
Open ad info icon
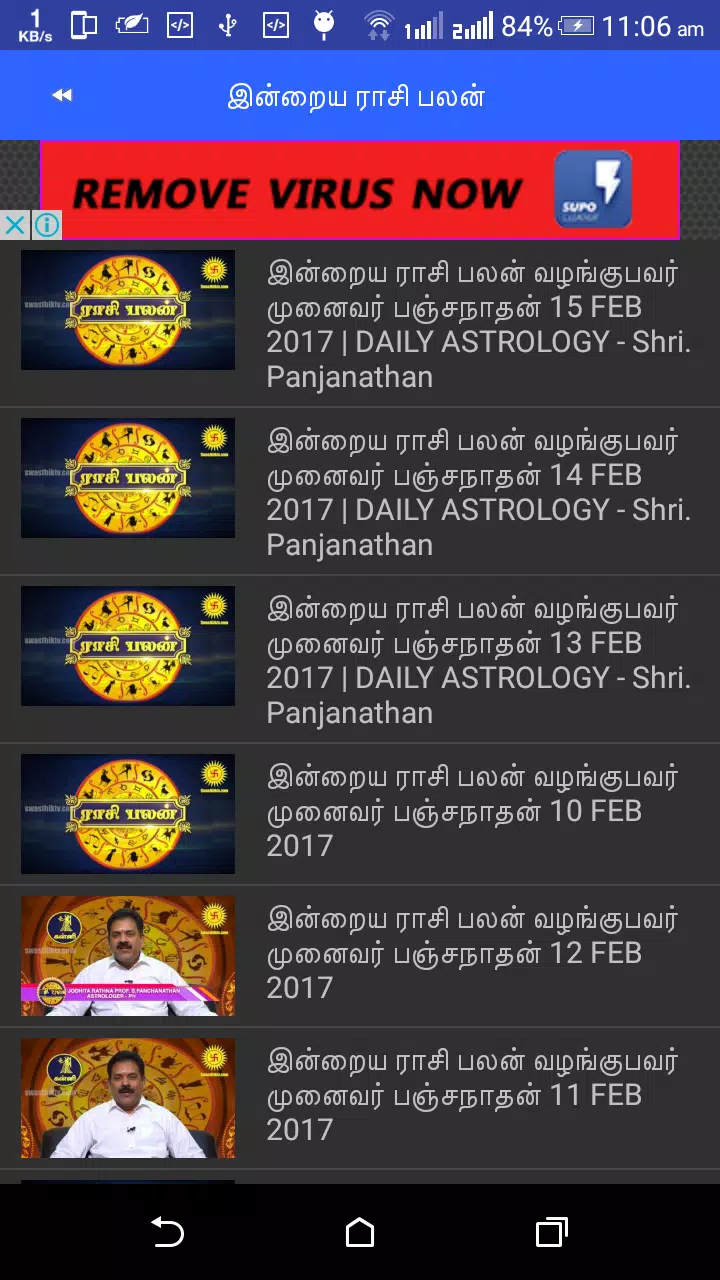(46, 225)
